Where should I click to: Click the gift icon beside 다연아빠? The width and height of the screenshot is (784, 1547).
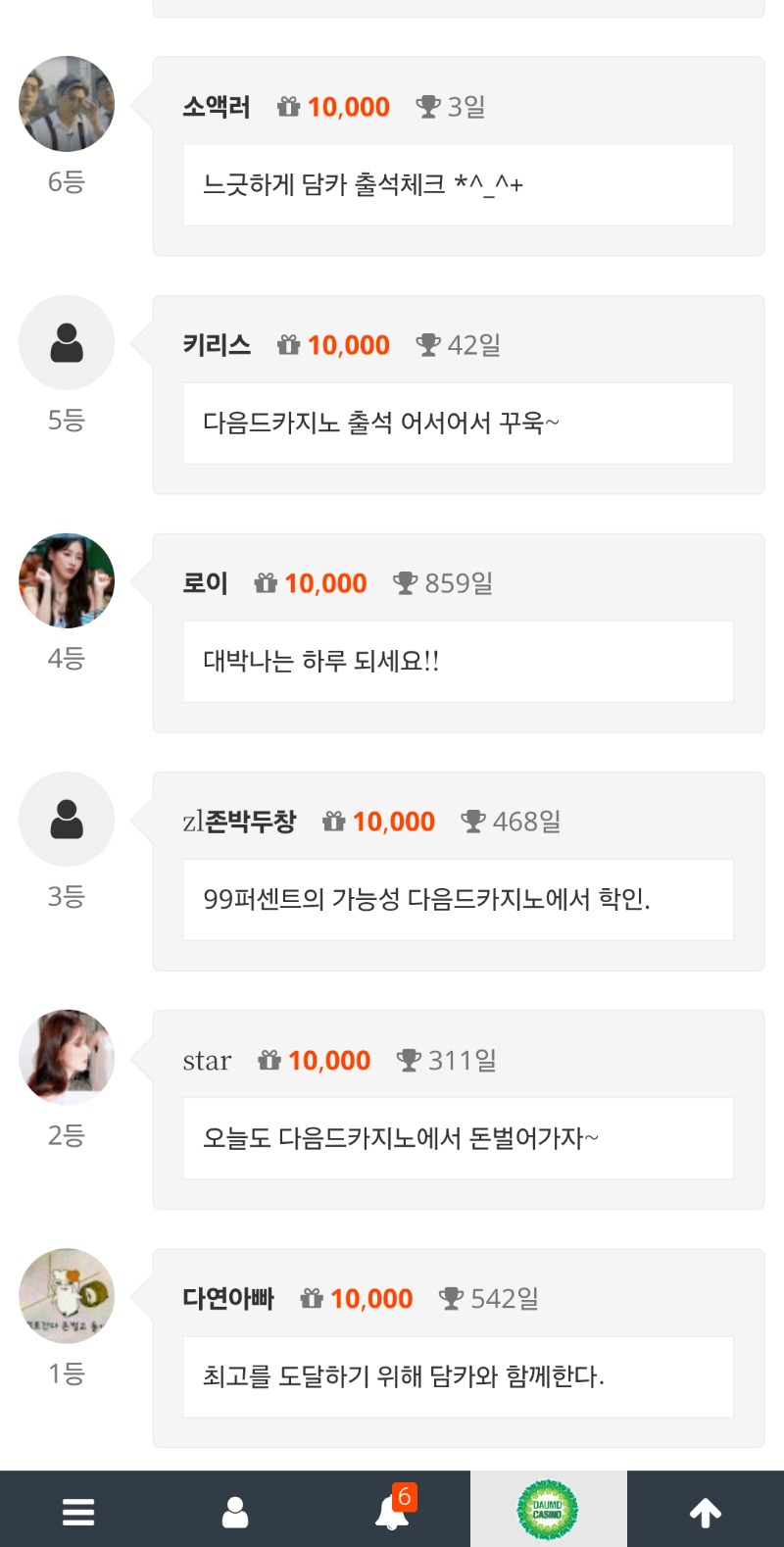tap(311, 1297)
